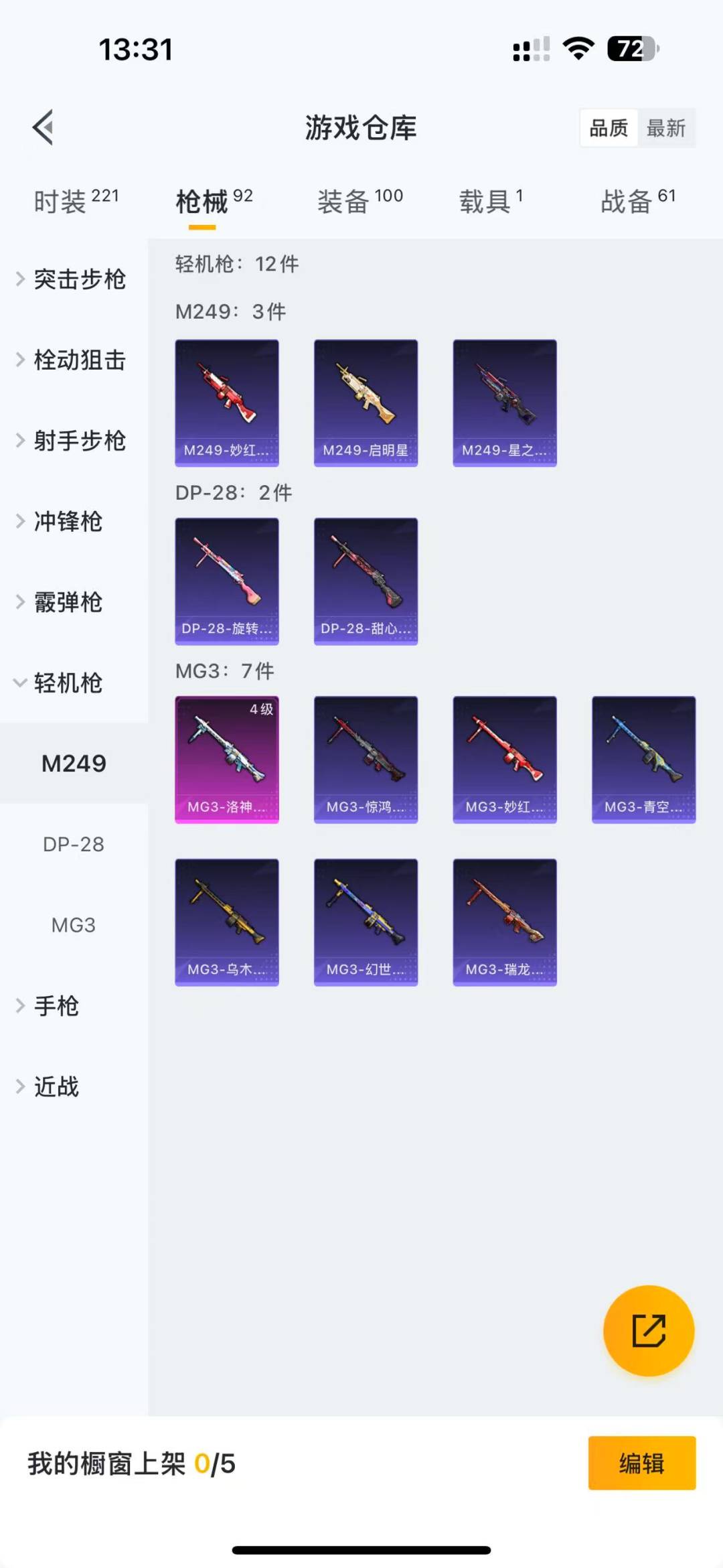Switch to the 战备 tab
Screen dimensions: 723x1568
pos(637,201)
